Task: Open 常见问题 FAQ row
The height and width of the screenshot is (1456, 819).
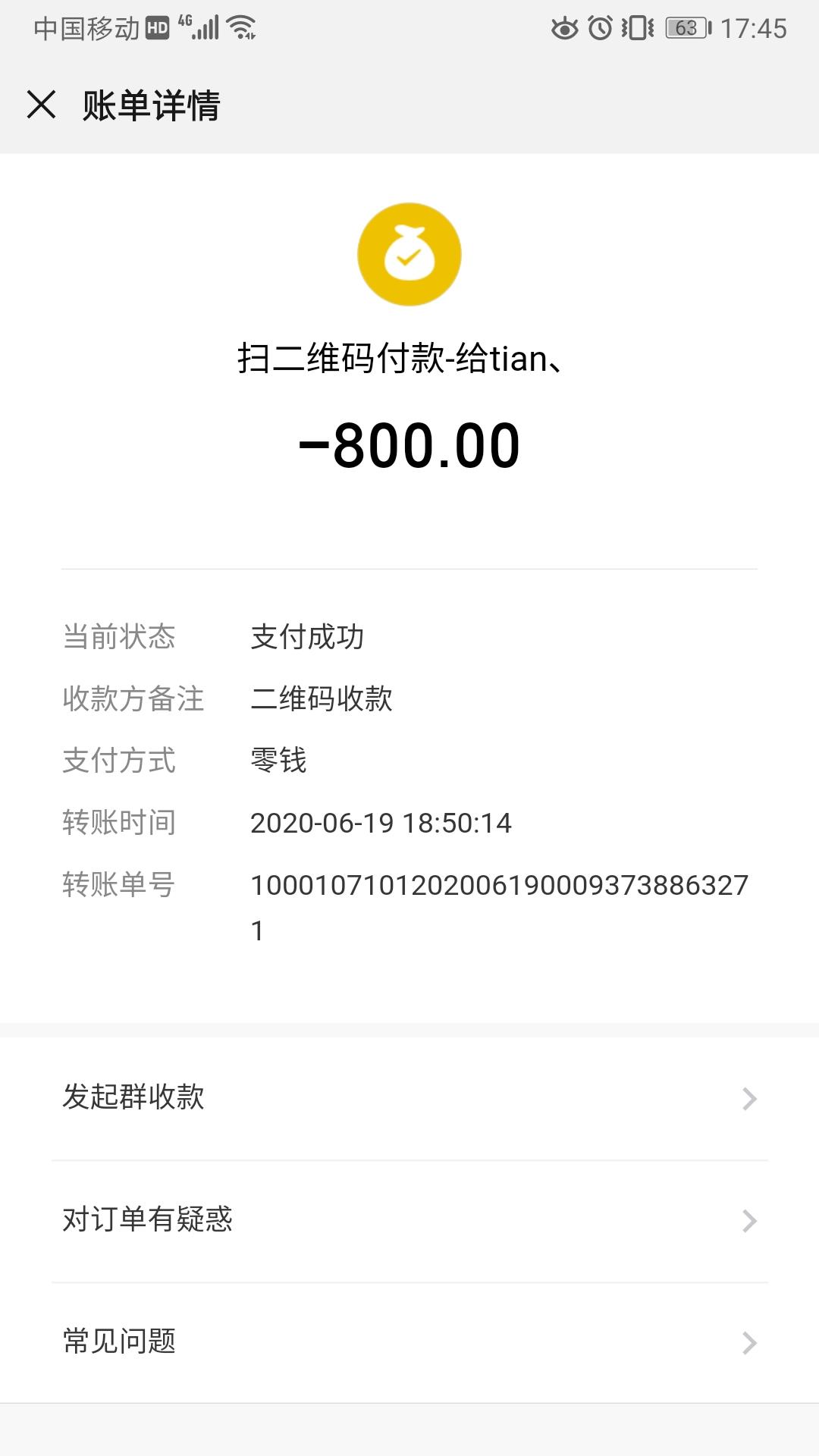Action: pos(409,1341)
